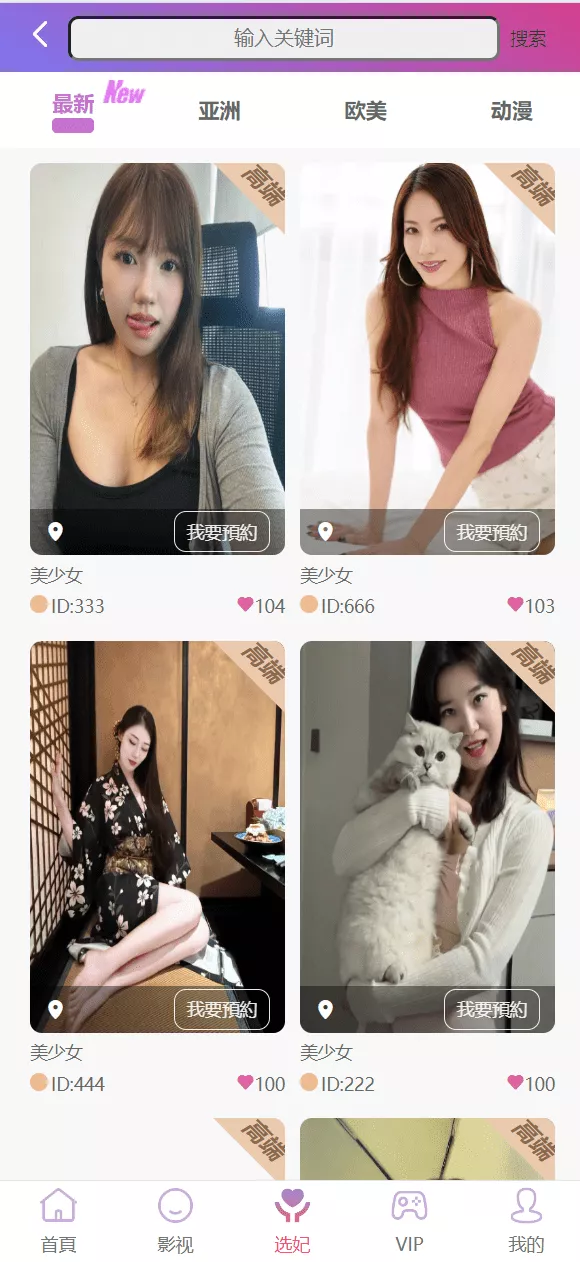Tap 我要預約 on the ID:444 card
The width and height of the screenshot is (580, 1262).
click(x=222, y=1010)
